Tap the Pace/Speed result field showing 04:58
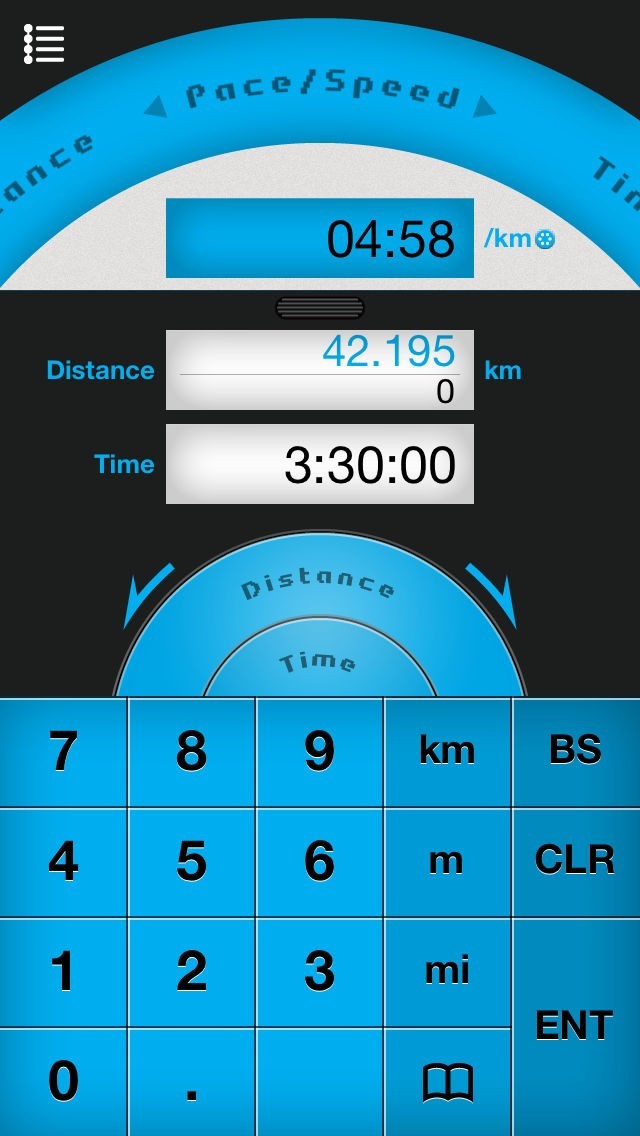Screen dimensions: 640x1136 click(319, 238)
